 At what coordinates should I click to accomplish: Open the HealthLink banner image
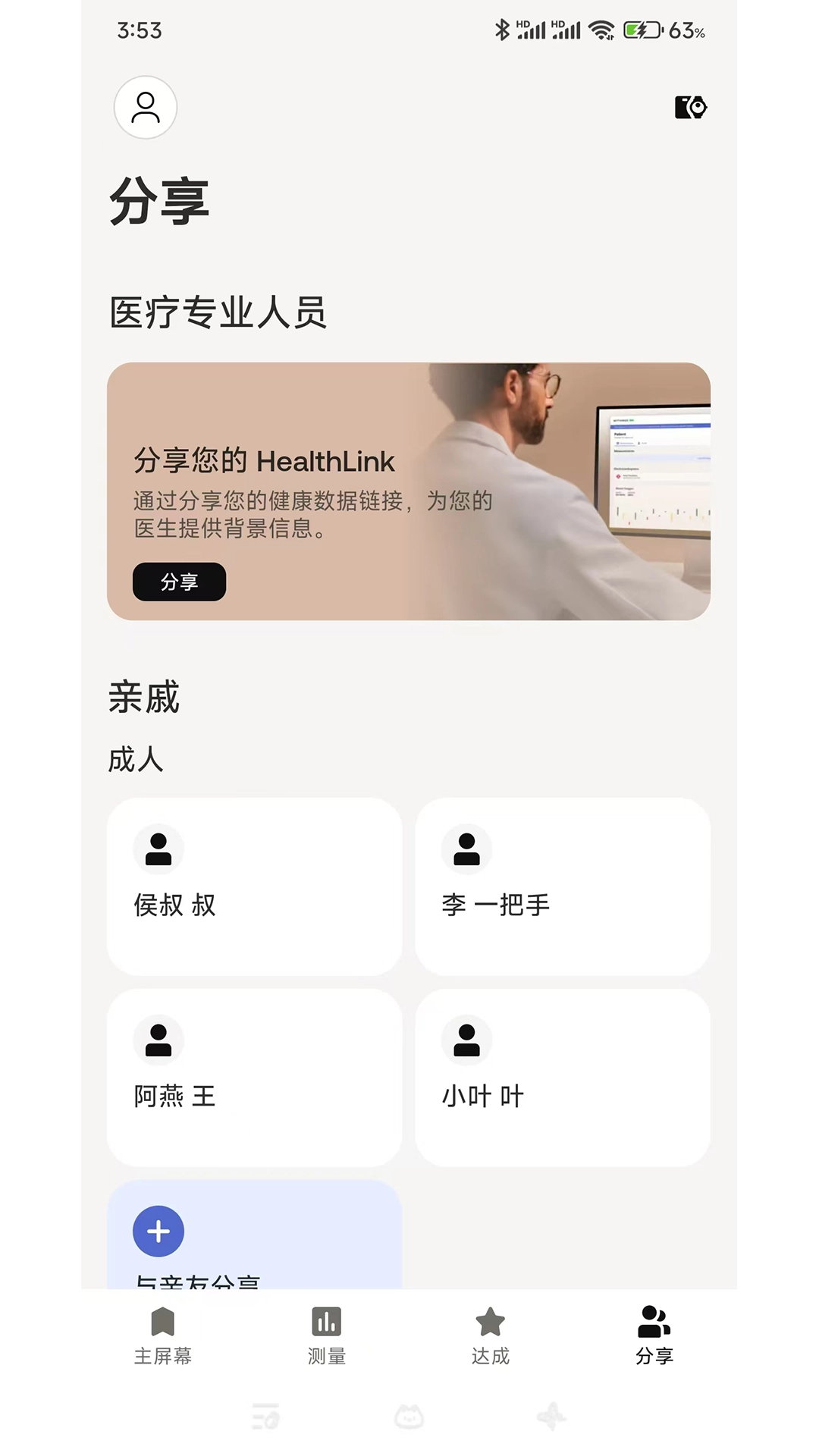(x=409, y=493)
